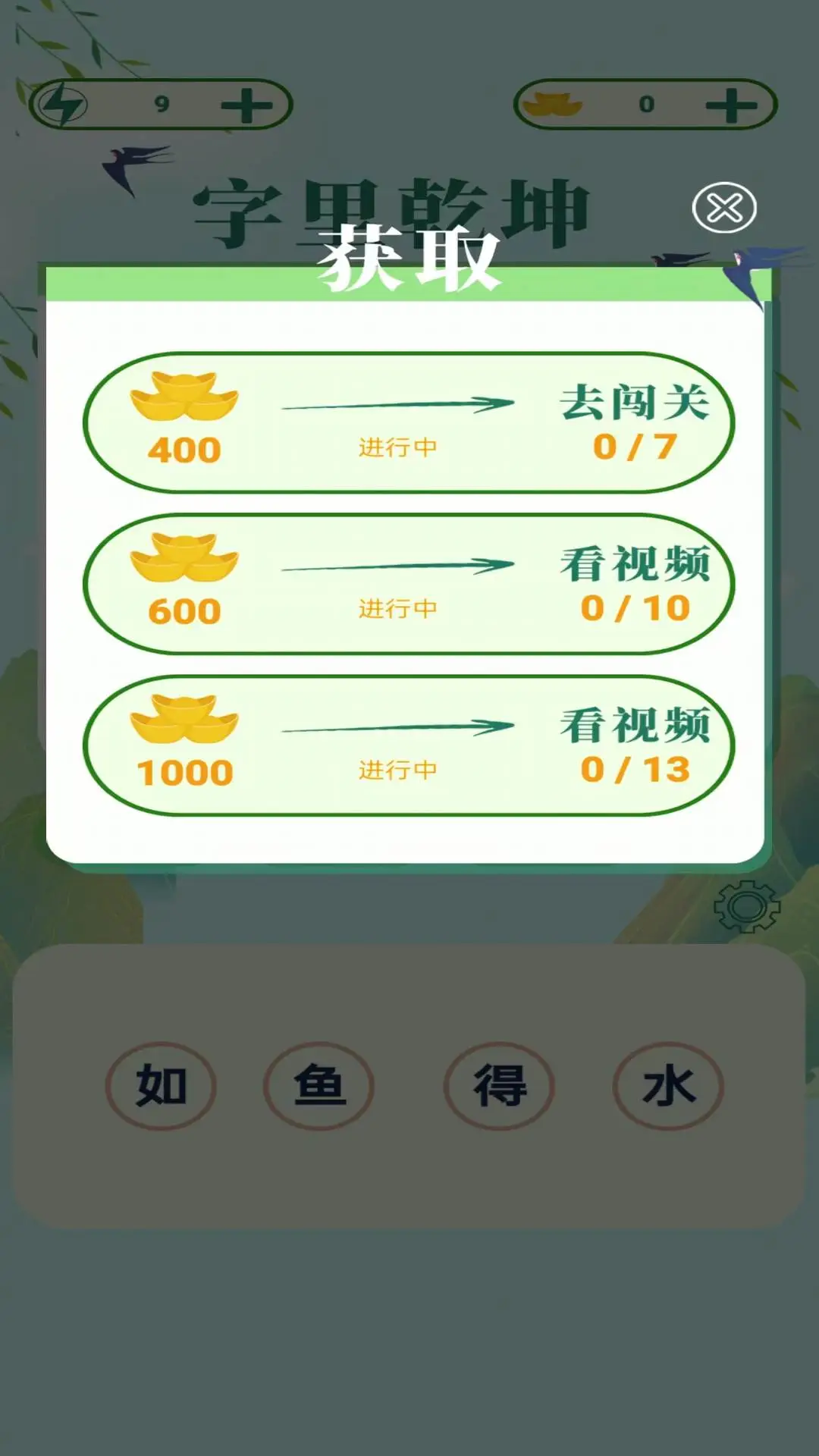The image size is (819, 1456).
Task: Select the 水 character tile
Action: (x=667, y=1086)
